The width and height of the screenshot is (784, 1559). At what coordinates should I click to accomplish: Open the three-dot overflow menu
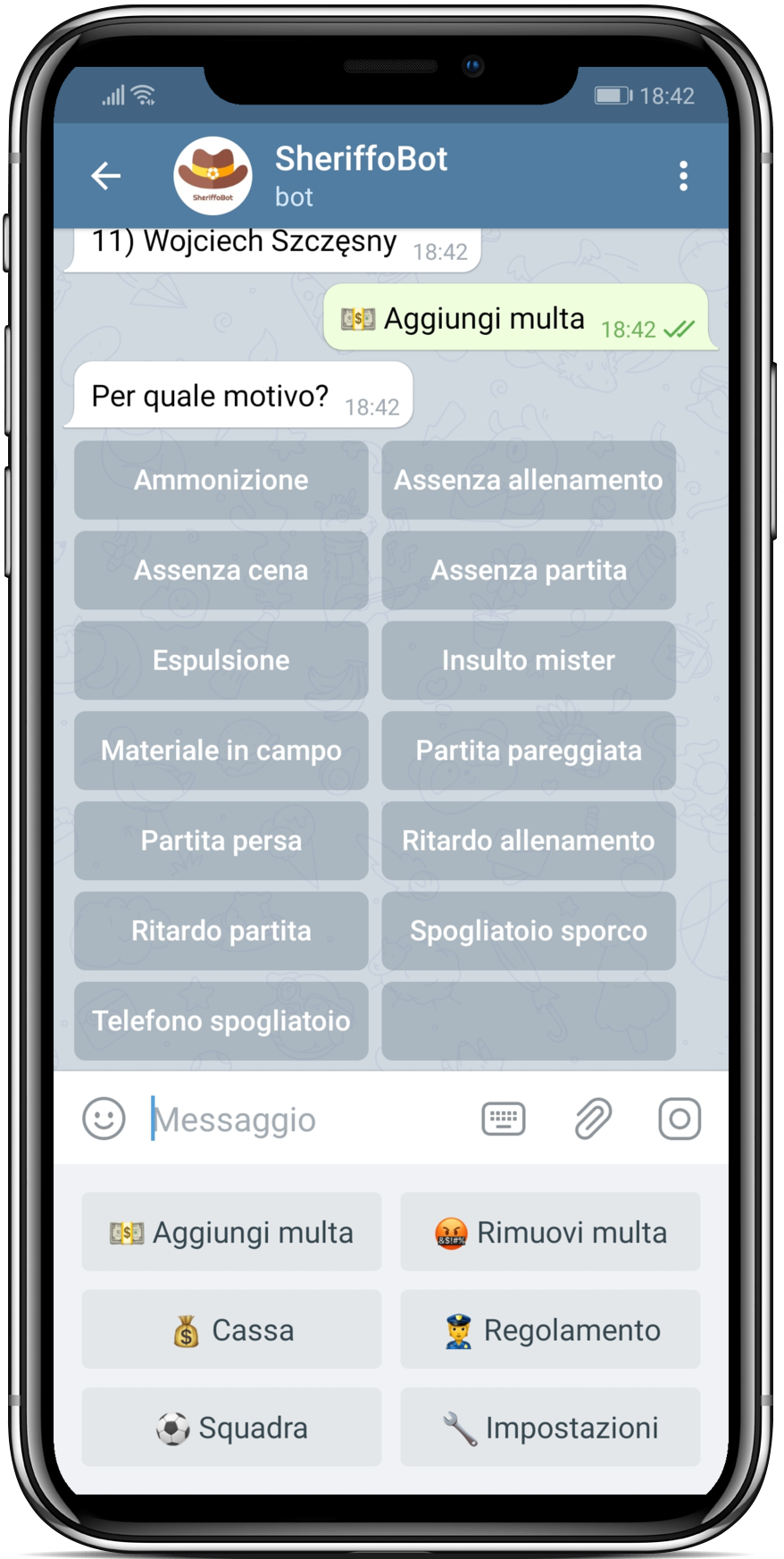pos(683,176)
